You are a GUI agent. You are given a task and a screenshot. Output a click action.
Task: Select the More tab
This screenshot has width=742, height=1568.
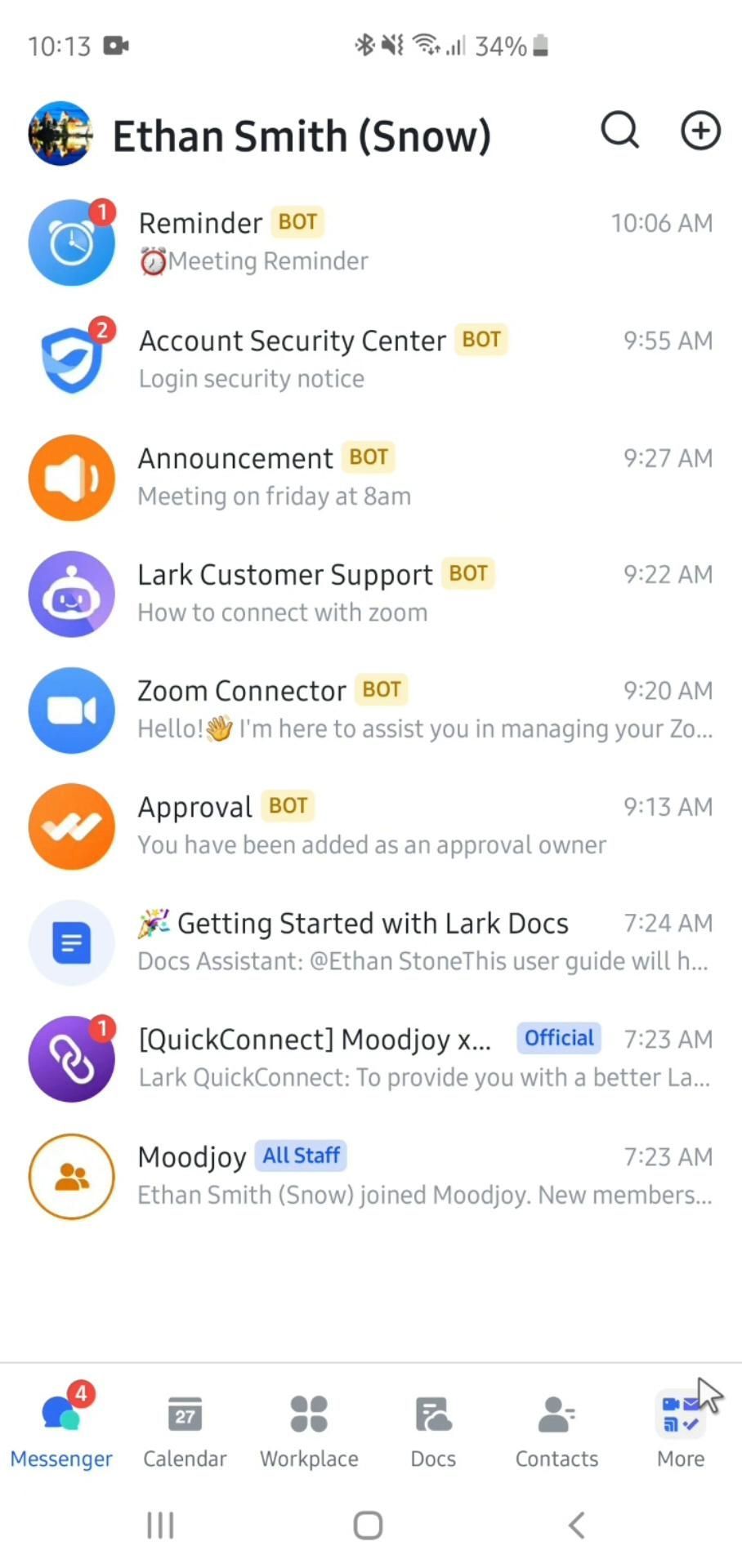(681, 1429)
